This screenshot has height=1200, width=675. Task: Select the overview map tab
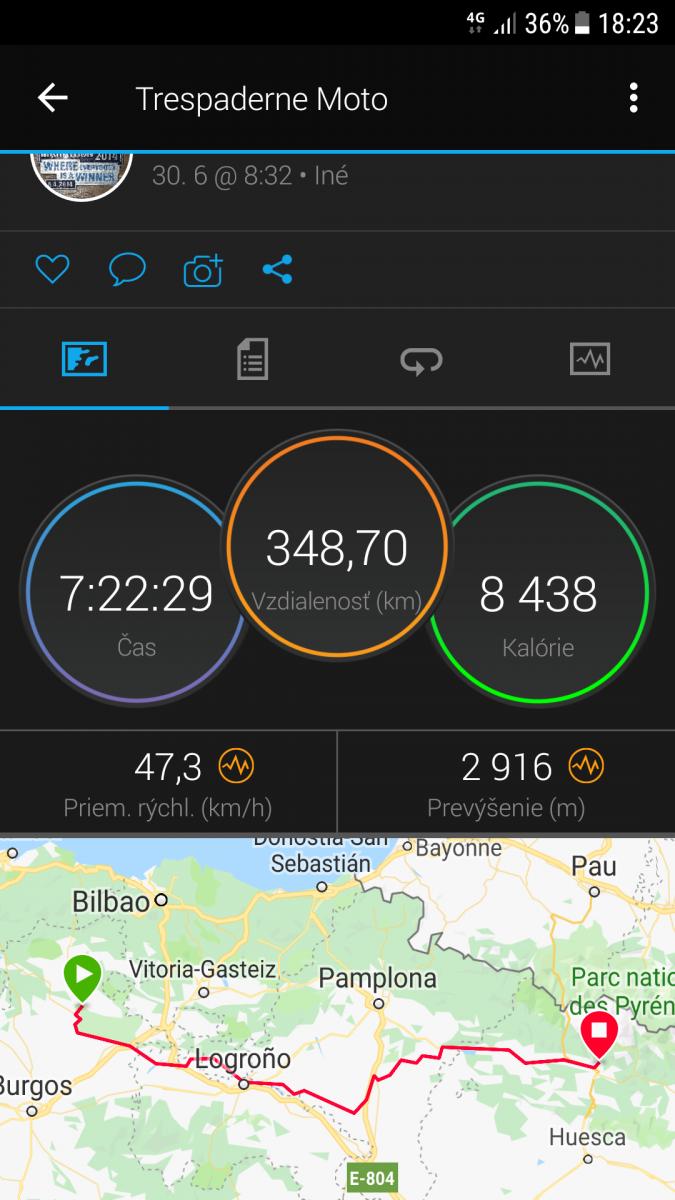(x=84, y=359)
